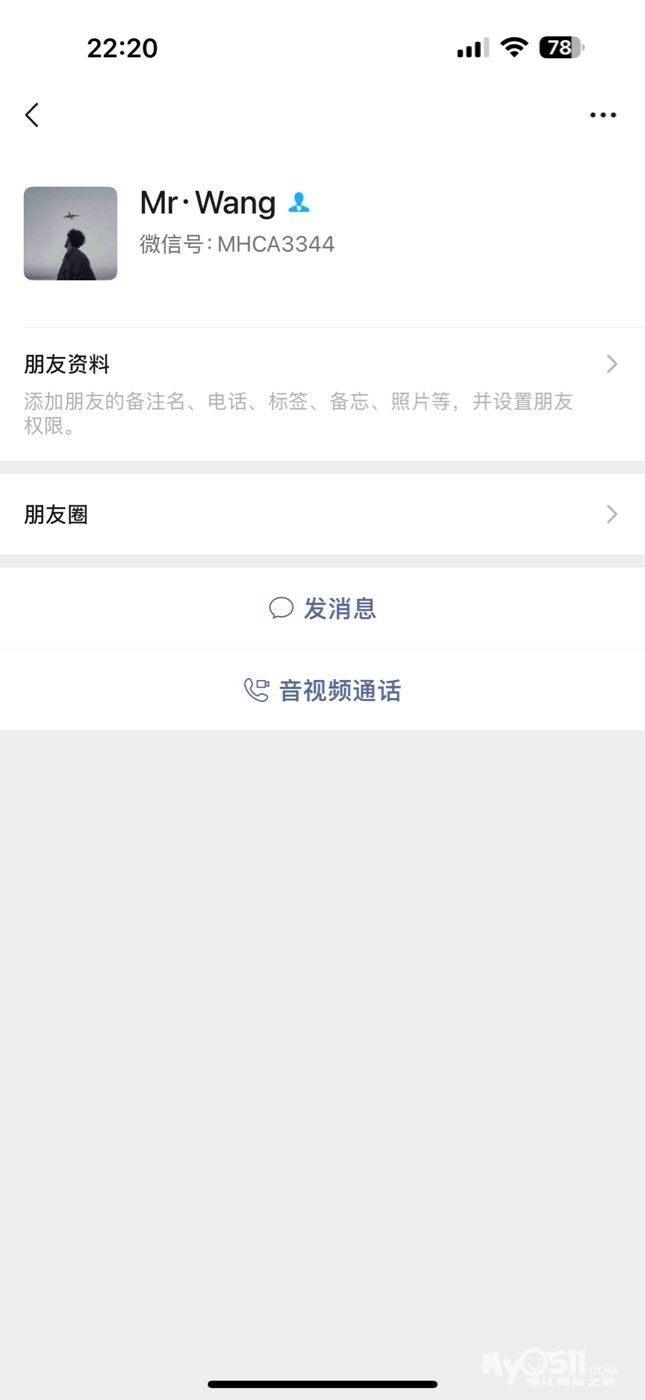Open the three-dot overflow menu
Image resolution: width=645 pixels, height=1400 pixels.
tap(603, 115)
